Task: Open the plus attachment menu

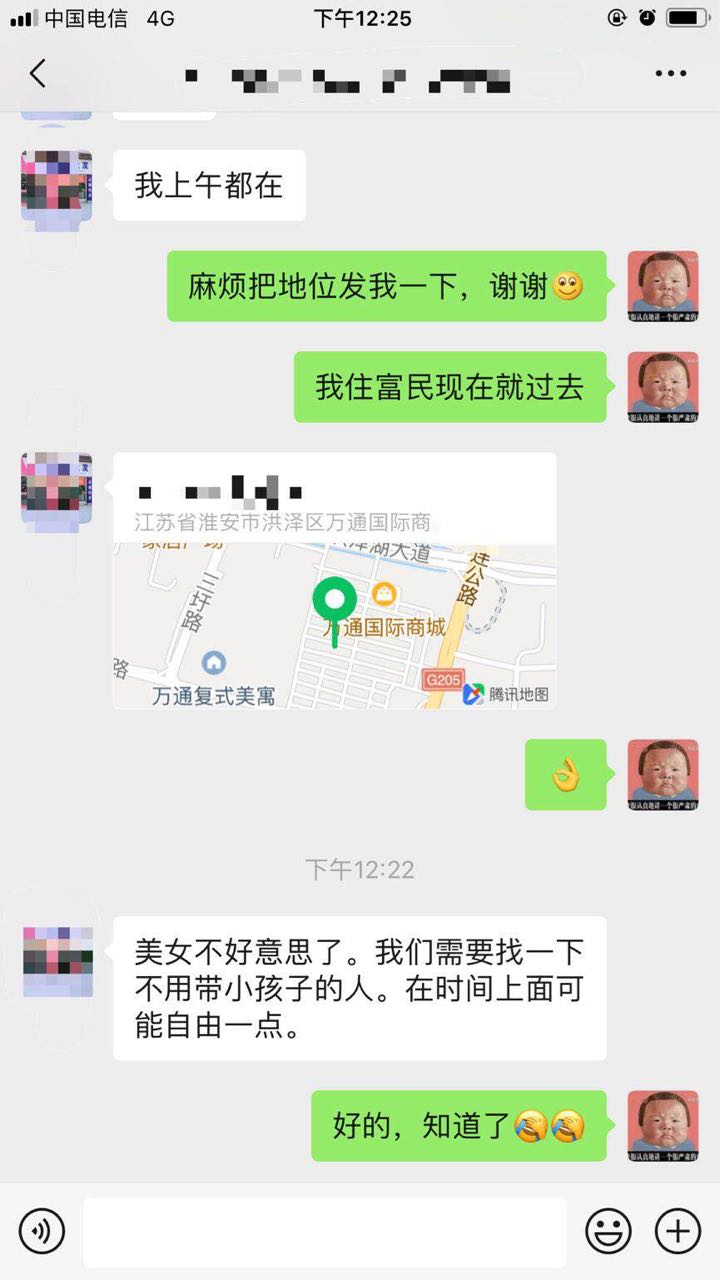Action: [x=678, y=1230]
